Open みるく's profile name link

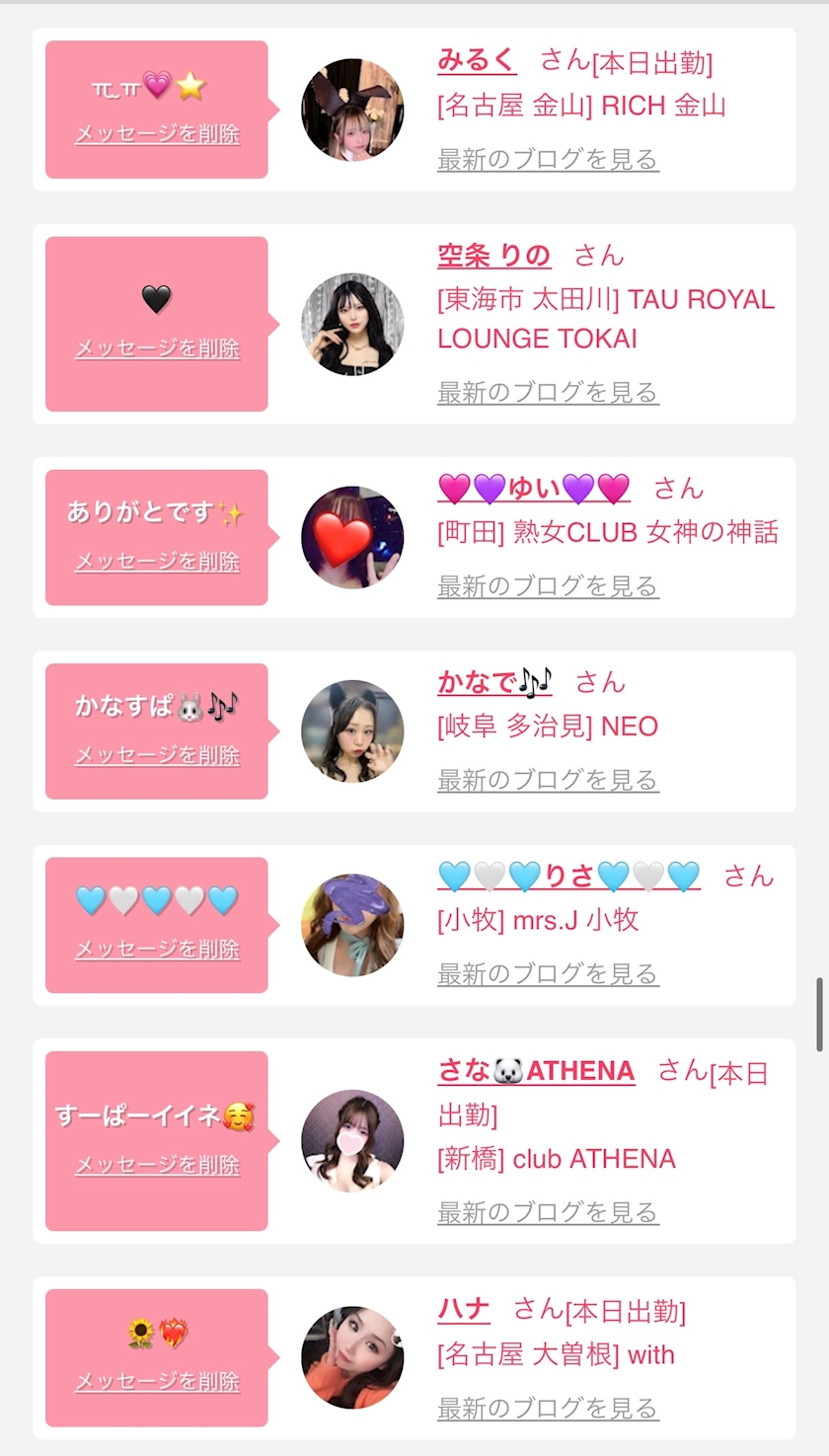point(477,60)
